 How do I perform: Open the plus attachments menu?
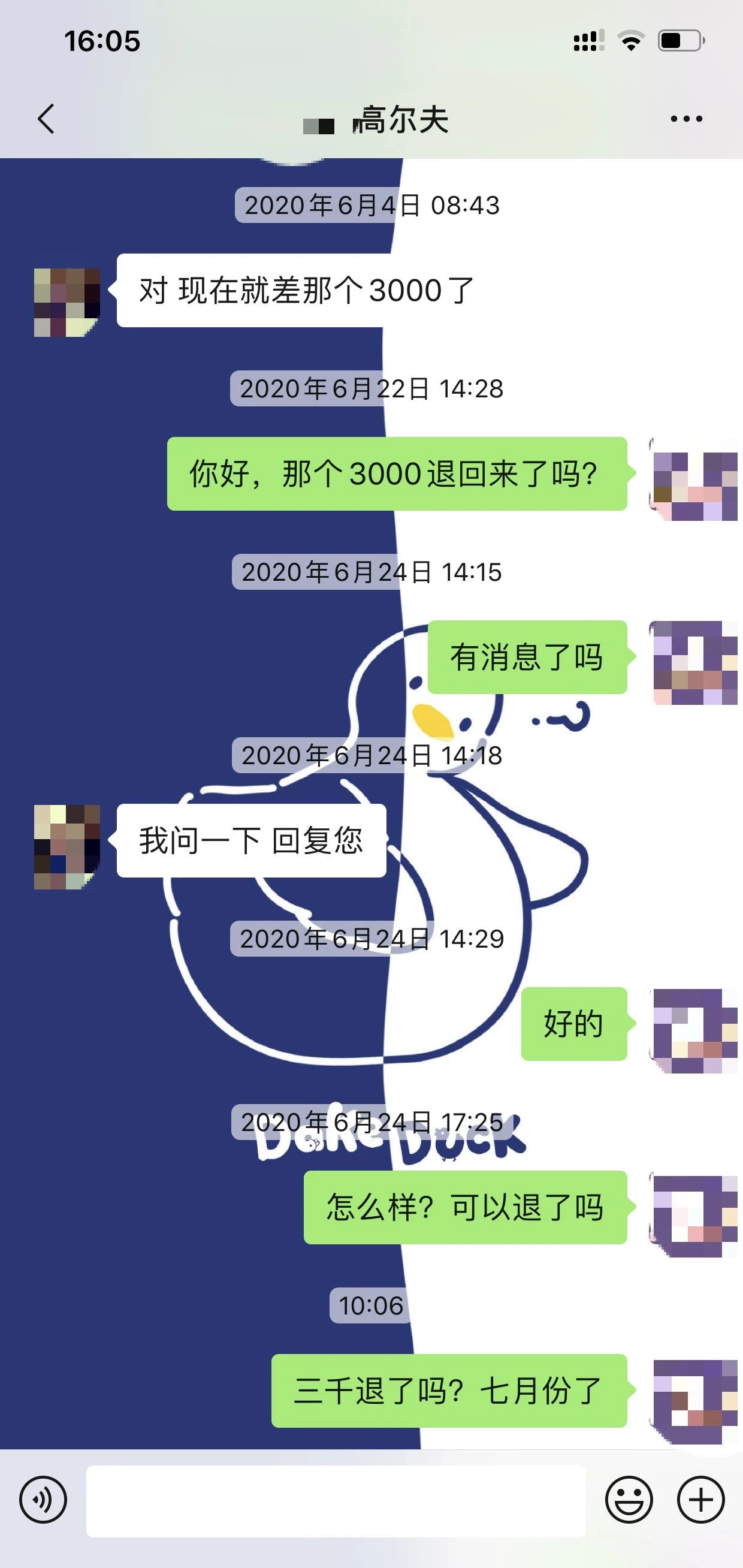700,1500
